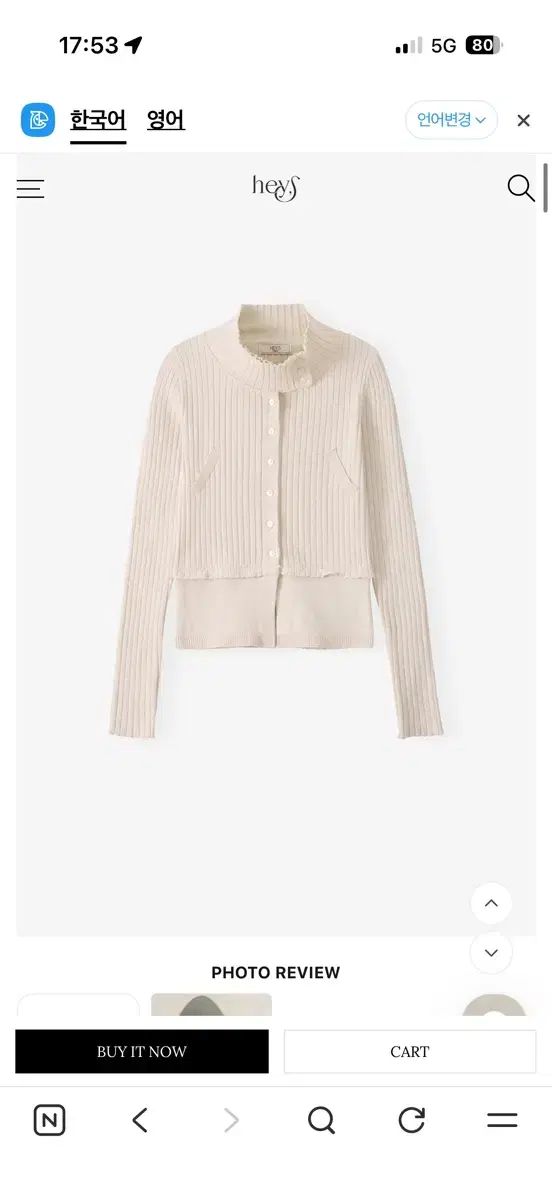Tap the scroll-to-top arrow button
The height and width of the screenshot is (1200, 552).
[491, 903]
